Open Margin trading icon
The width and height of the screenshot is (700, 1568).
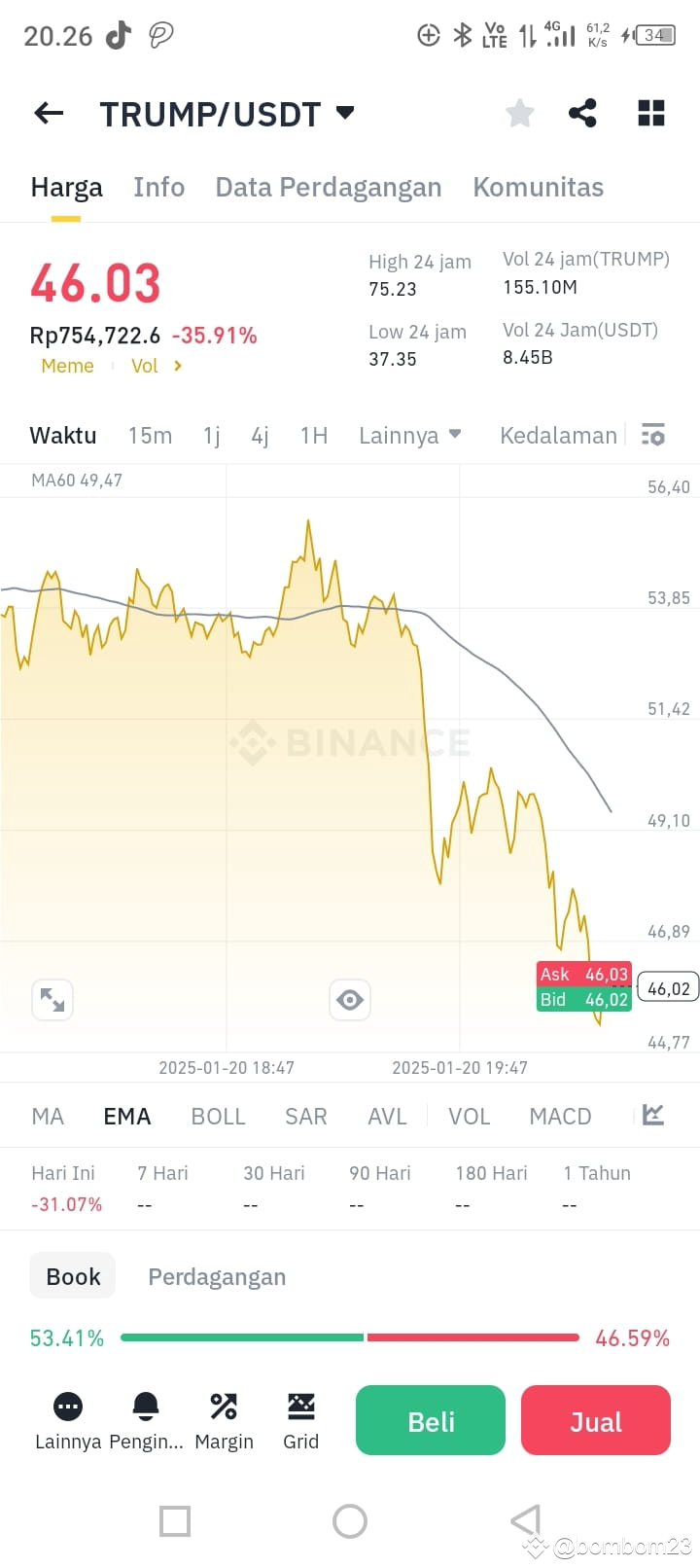224,1418
